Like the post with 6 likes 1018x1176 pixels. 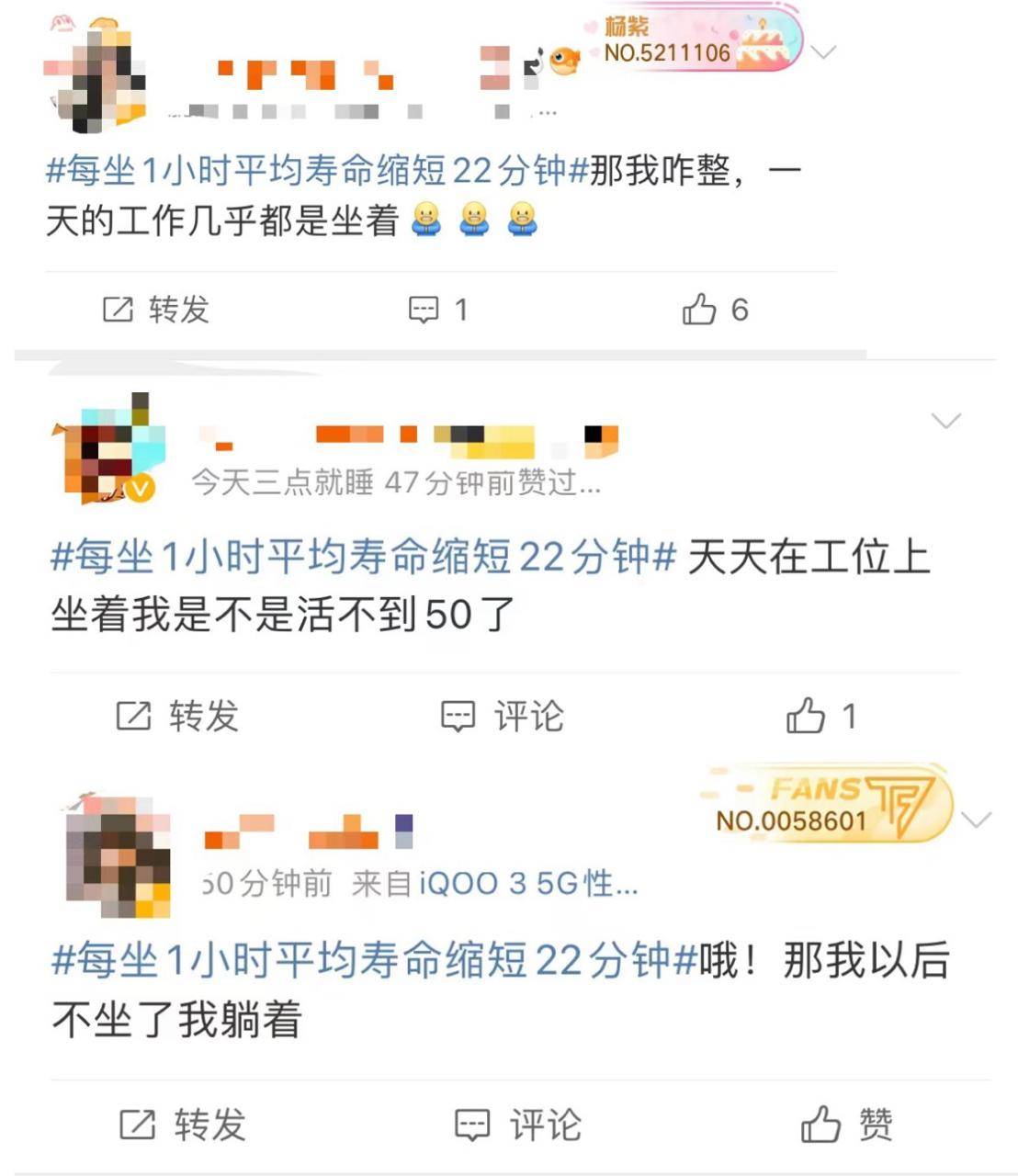tap(714, 310)
